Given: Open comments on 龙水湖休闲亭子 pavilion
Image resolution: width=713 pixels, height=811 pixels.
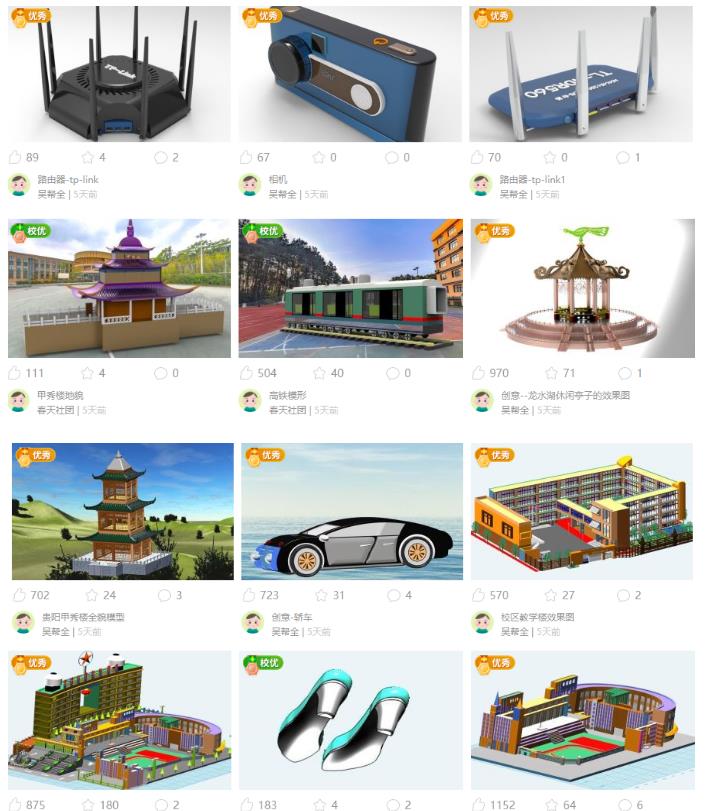Looking at the screenshot, I should click(623, 373).
